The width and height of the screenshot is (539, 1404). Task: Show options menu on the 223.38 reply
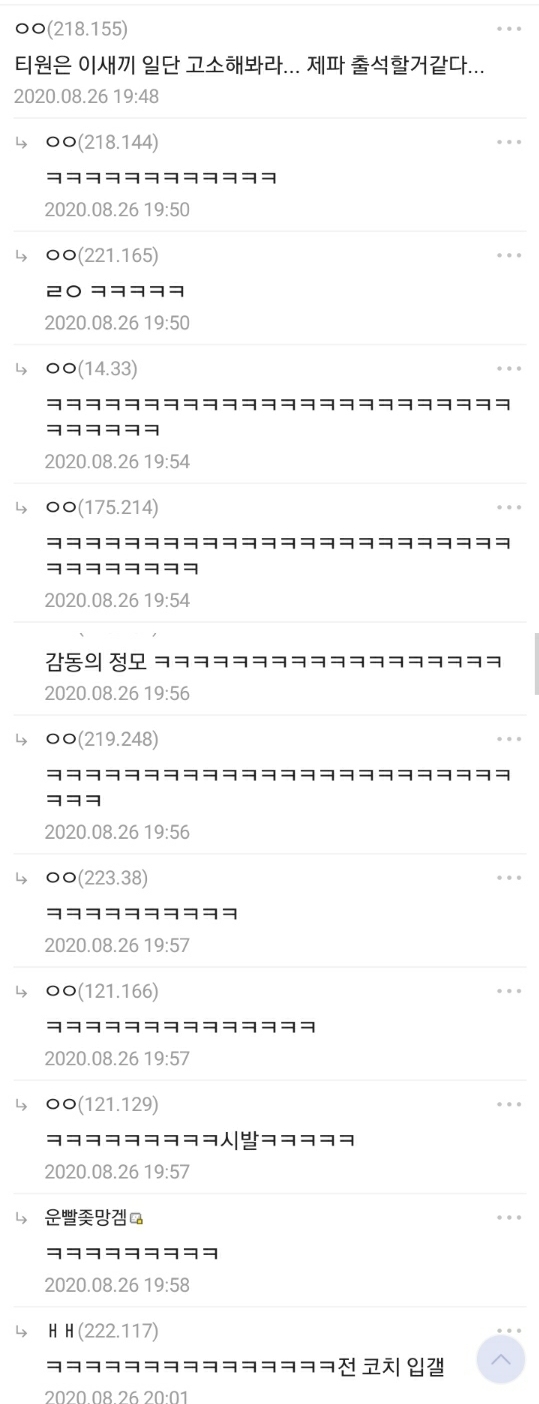click(x=509, y=879)
